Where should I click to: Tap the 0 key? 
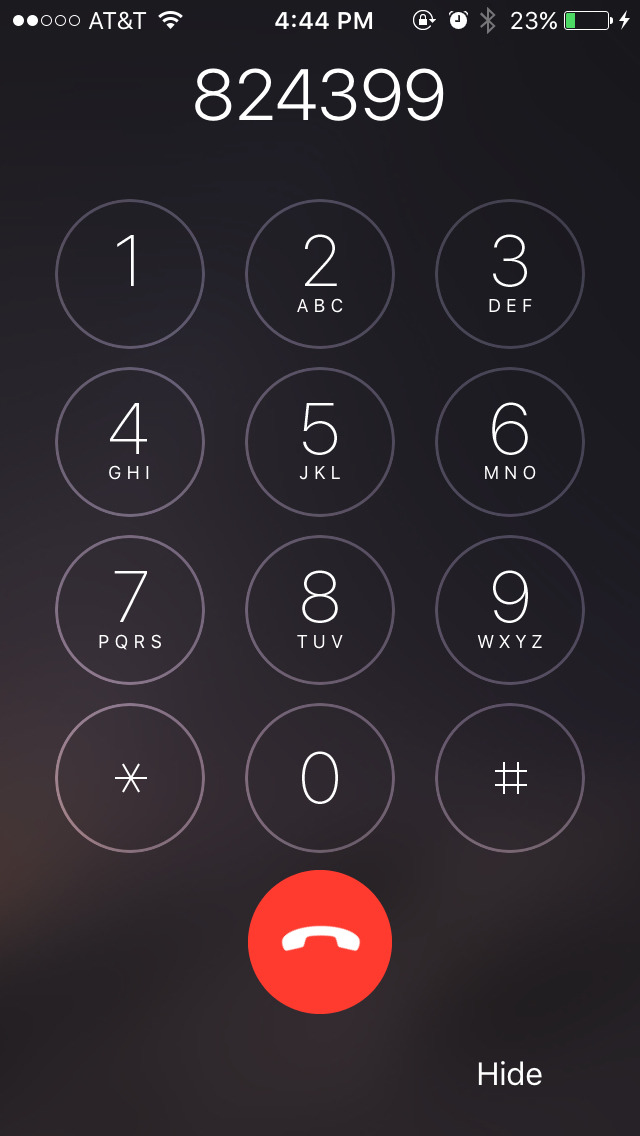[x=320, y=778]
